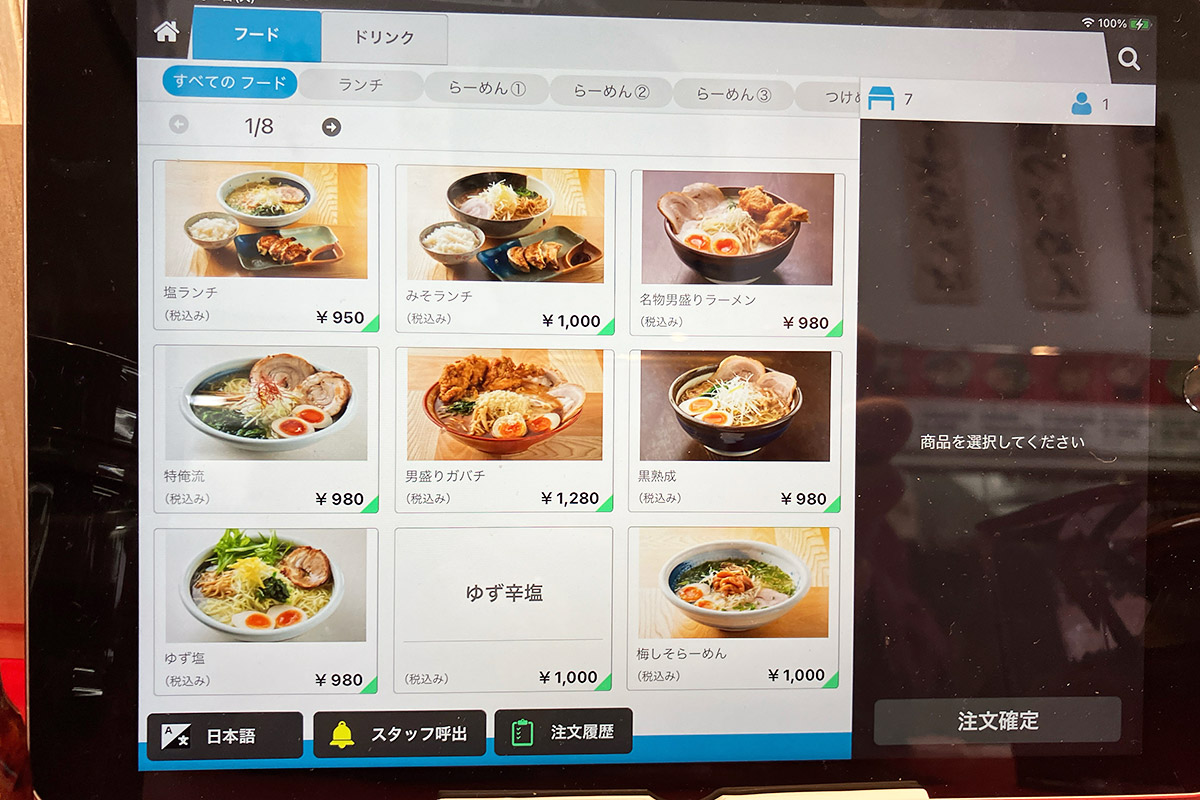Screen dimensions: 1200x800
Task: Show the らーめん③ category
Action: point(733,95)
